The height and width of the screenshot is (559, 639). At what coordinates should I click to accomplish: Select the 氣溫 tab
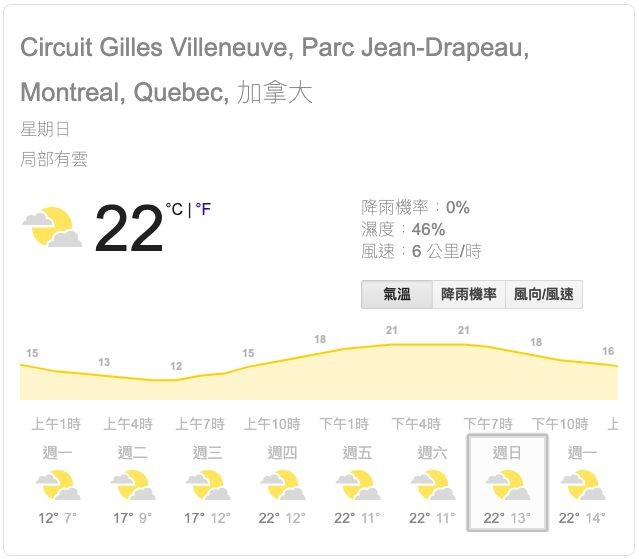397,294
